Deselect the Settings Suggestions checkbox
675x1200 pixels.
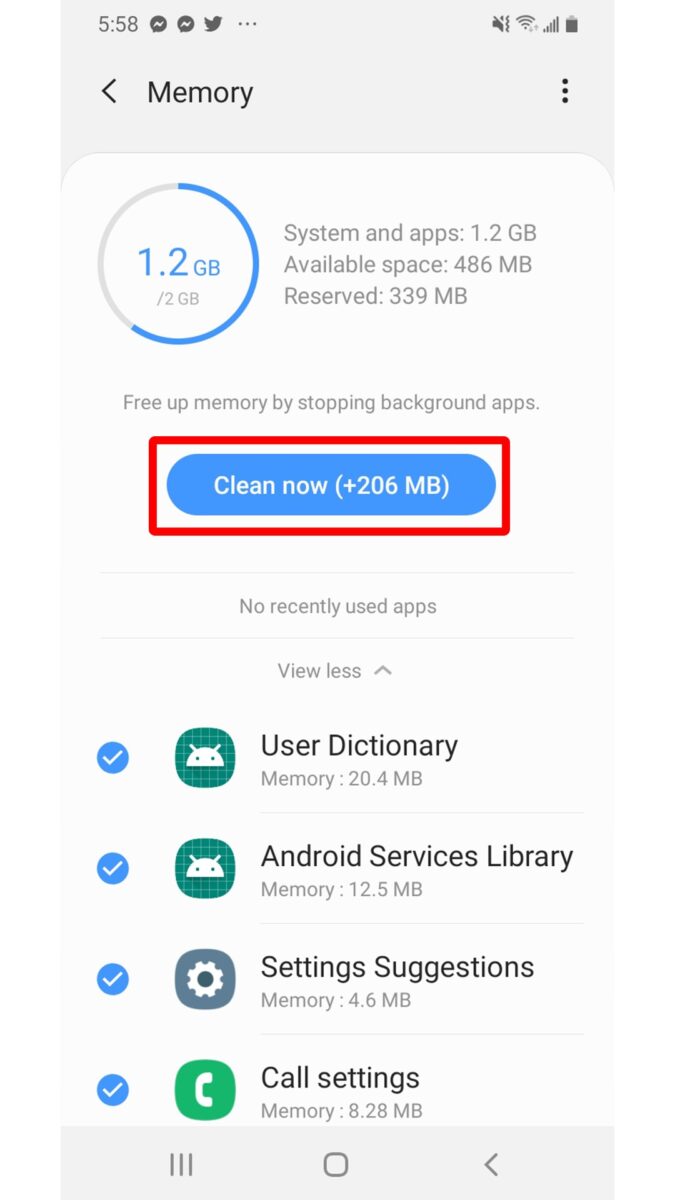click(x=113, y=979)
